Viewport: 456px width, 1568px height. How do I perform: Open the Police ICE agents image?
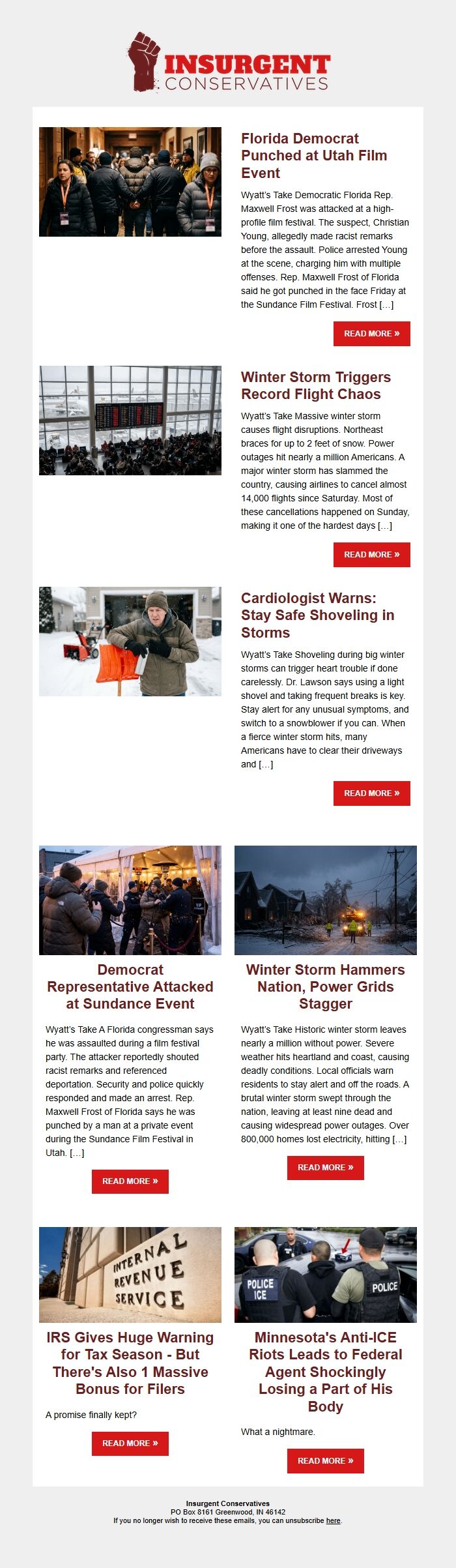point(326,1274)
